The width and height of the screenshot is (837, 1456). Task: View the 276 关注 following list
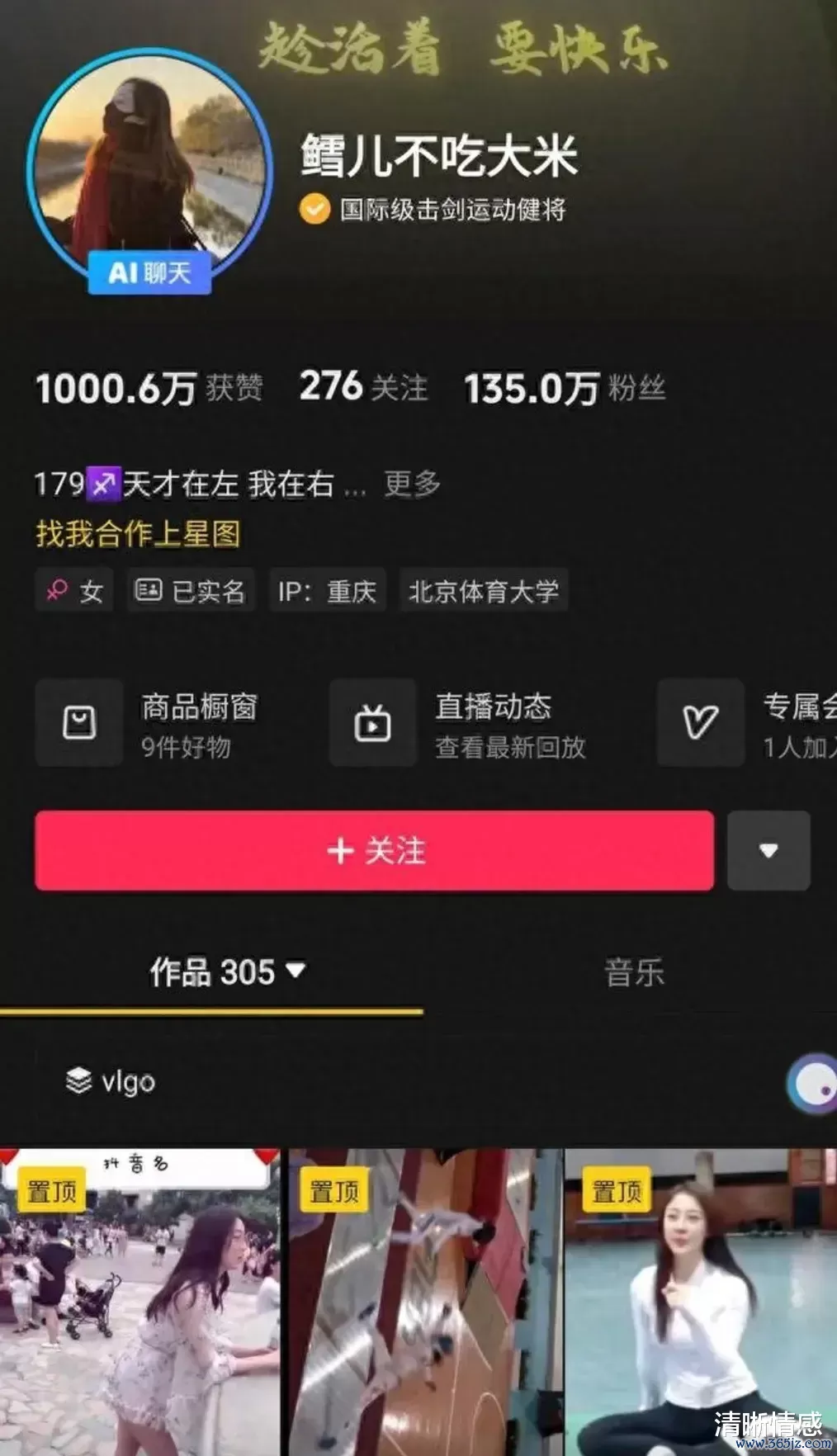363,387
